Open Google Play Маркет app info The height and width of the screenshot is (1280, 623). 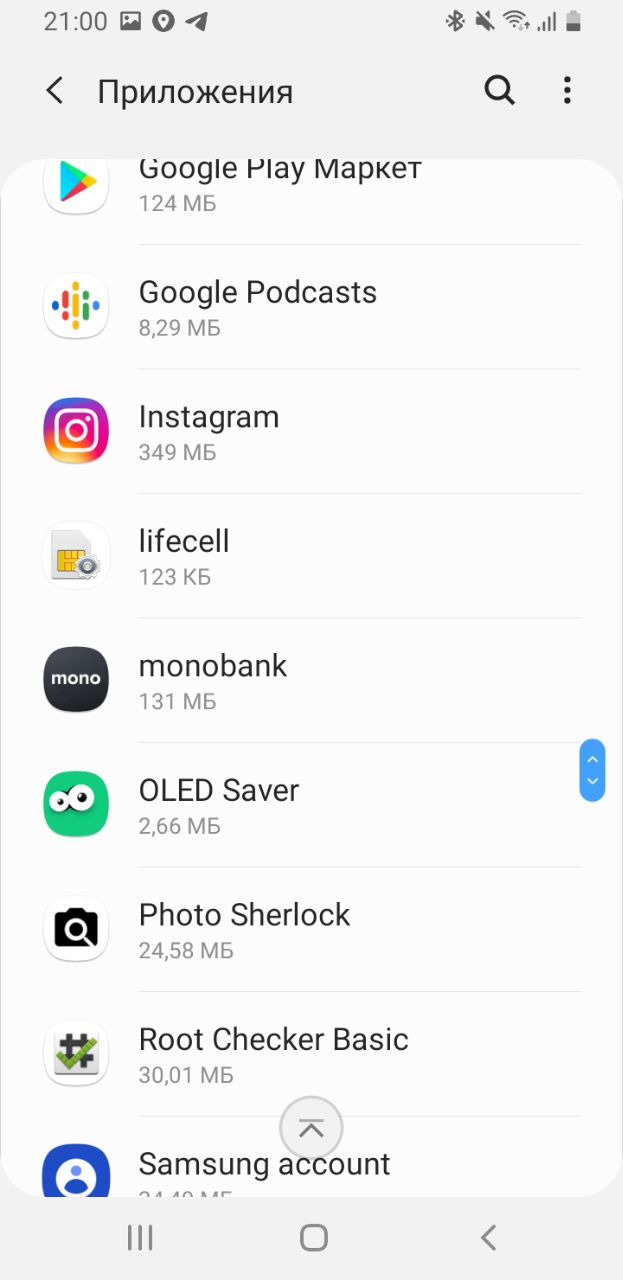point(311,190)
